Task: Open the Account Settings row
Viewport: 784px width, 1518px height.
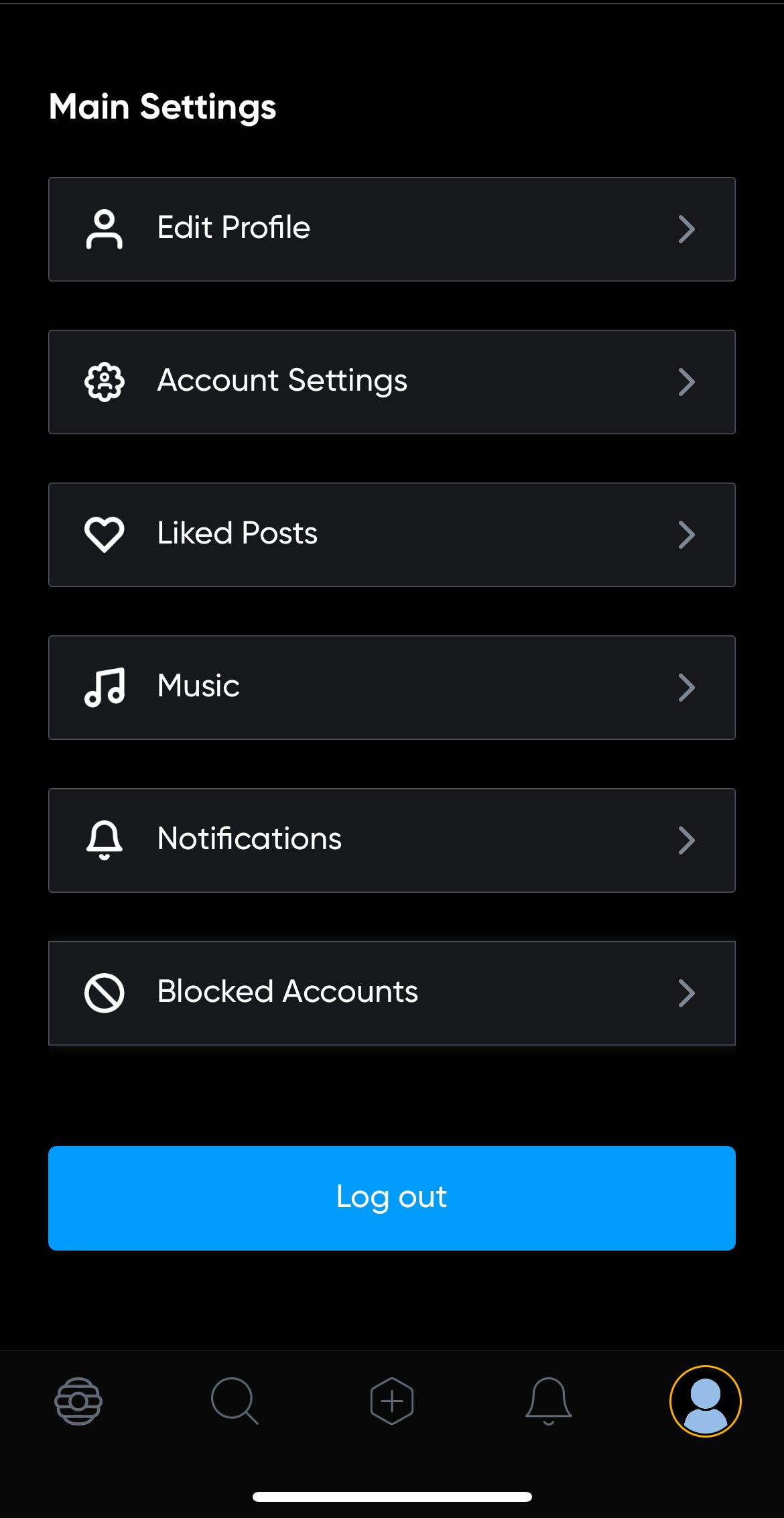Action: point(391,381)
